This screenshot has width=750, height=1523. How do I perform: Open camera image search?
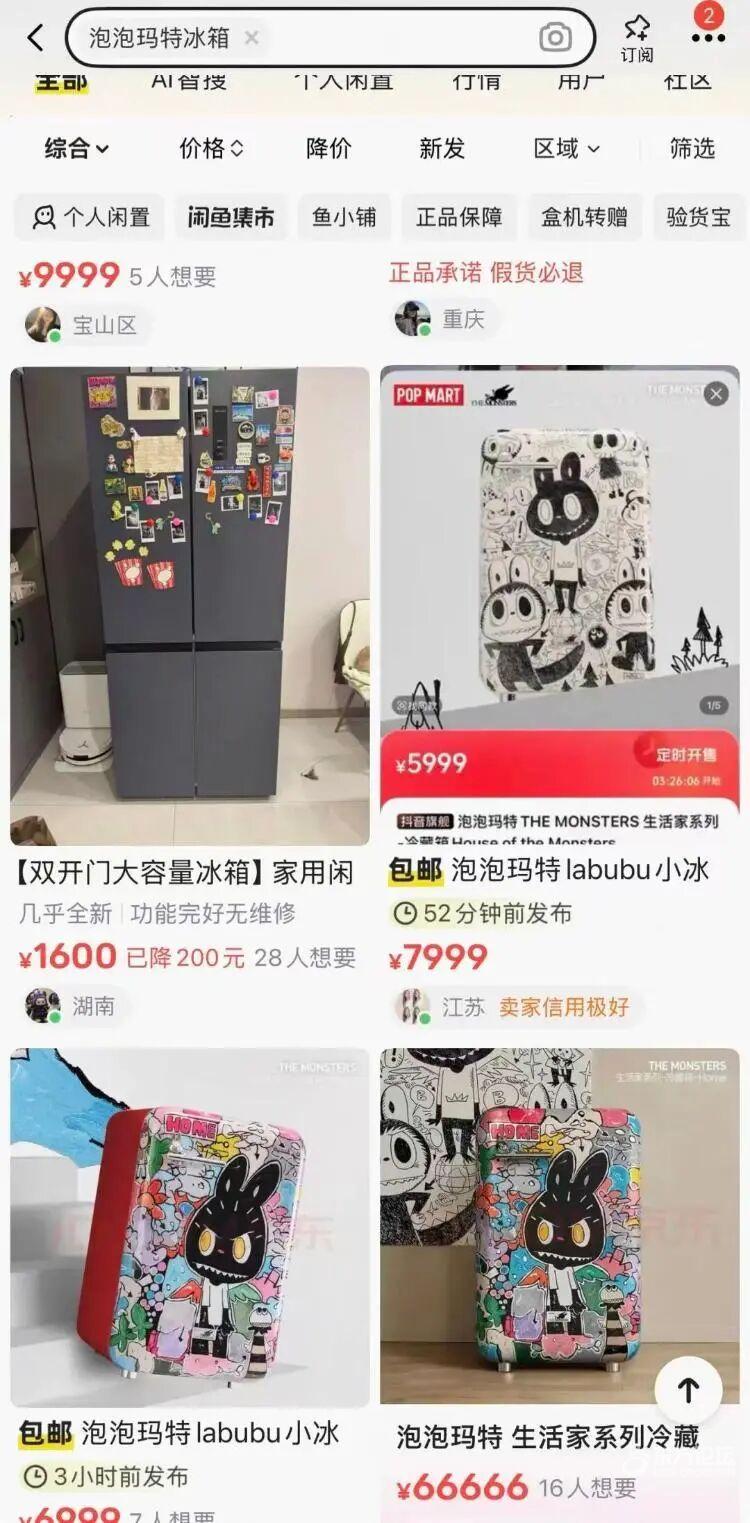coord(555,38)
